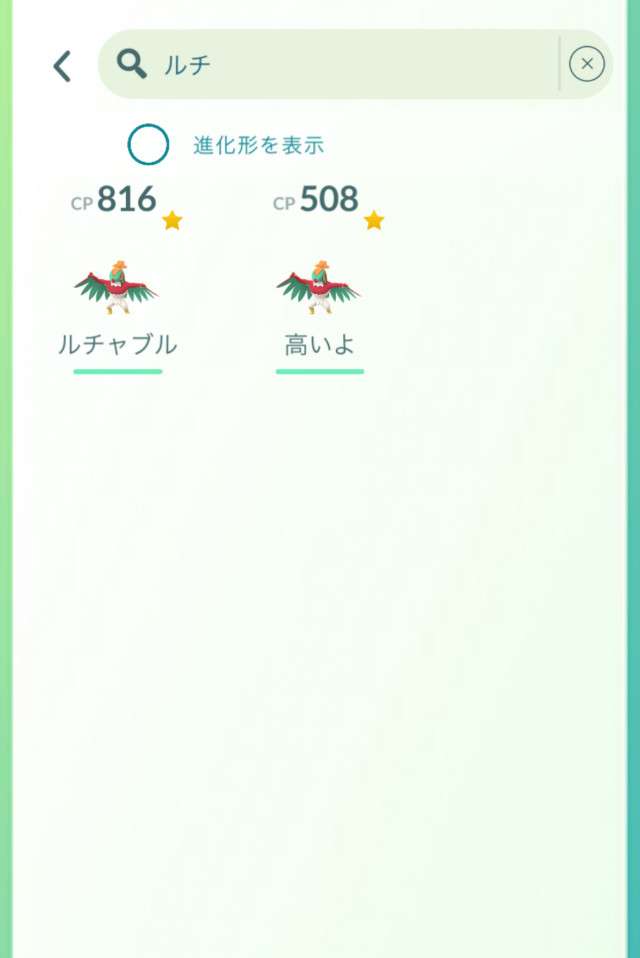Open the CP 508 Pokémon named 高いよ
The width and height of the screenshot is (640, 958).
click(x=319, y=286)
